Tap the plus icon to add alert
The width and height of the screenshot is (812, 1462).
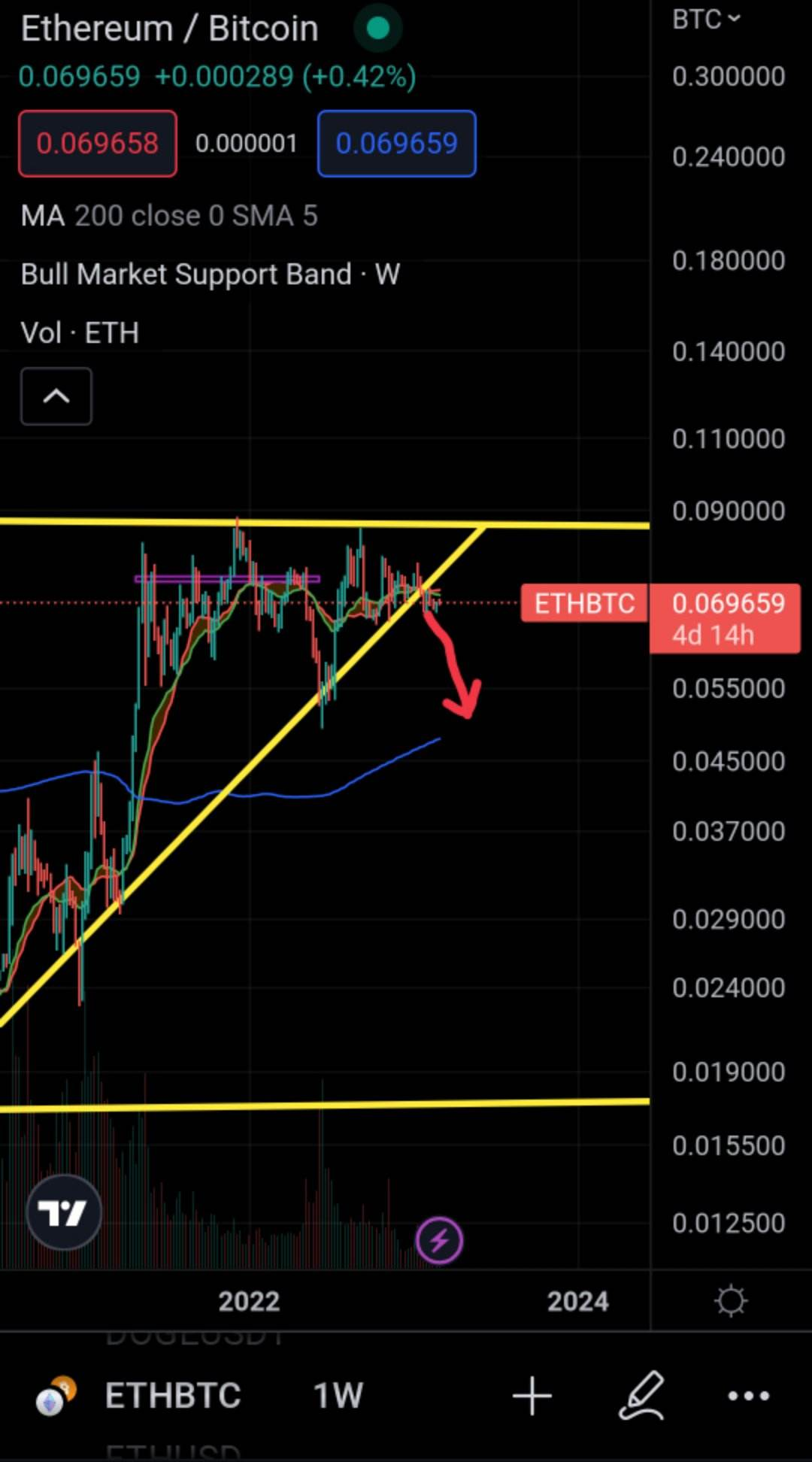coord(532,1395)
